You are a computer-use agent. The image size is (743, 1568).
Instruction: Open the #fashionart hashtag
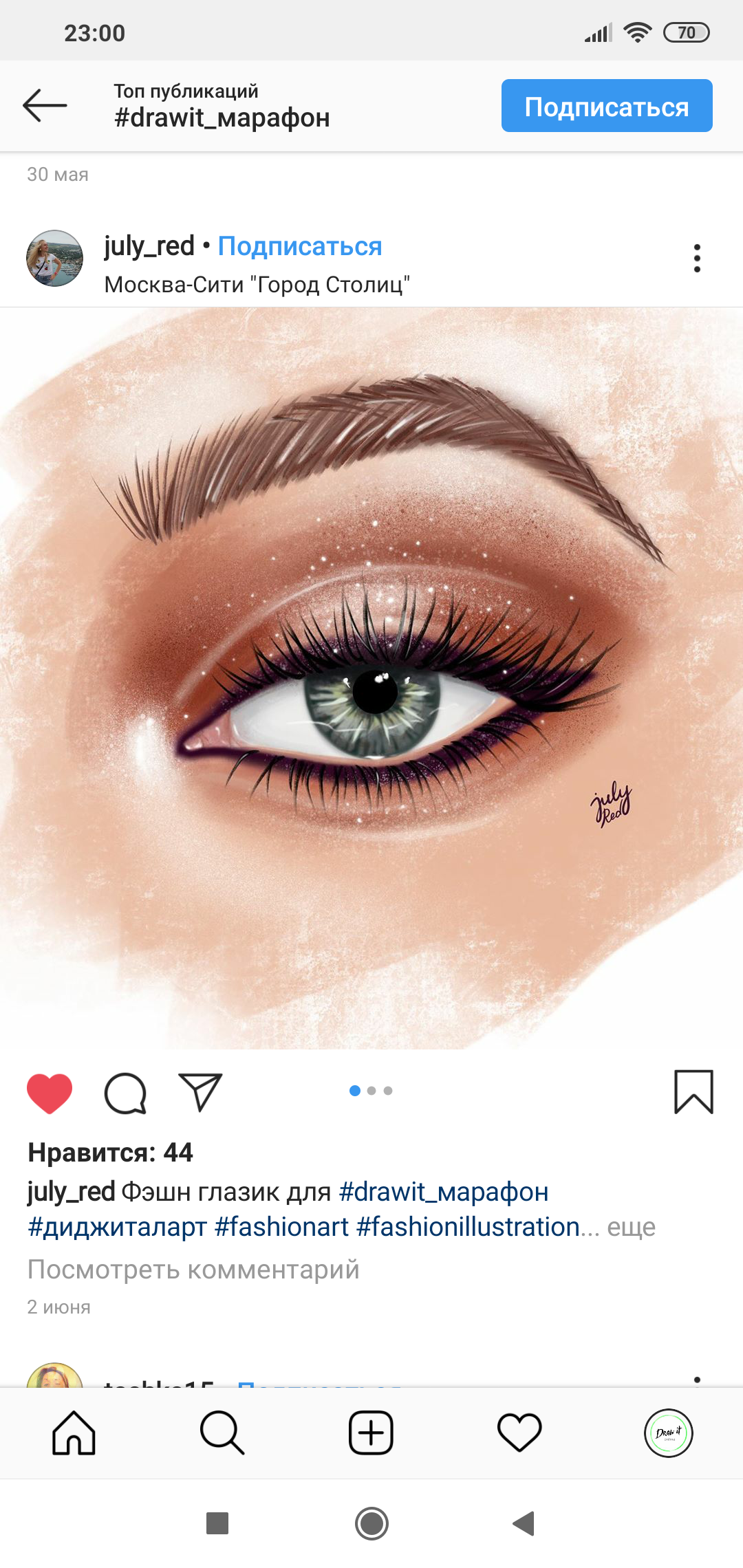[281, 1227]
